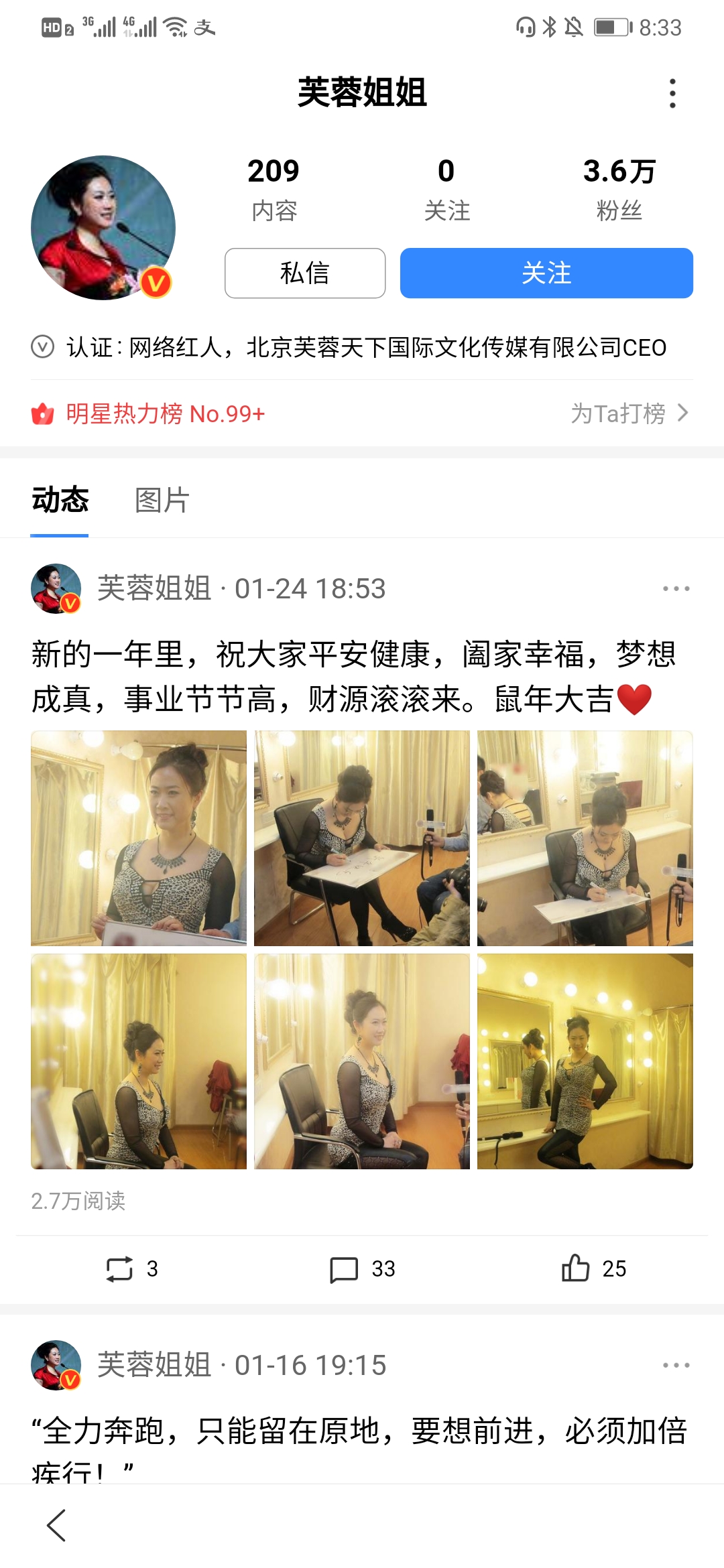Click the red hot-list flame icon

(x=43, y=414)
